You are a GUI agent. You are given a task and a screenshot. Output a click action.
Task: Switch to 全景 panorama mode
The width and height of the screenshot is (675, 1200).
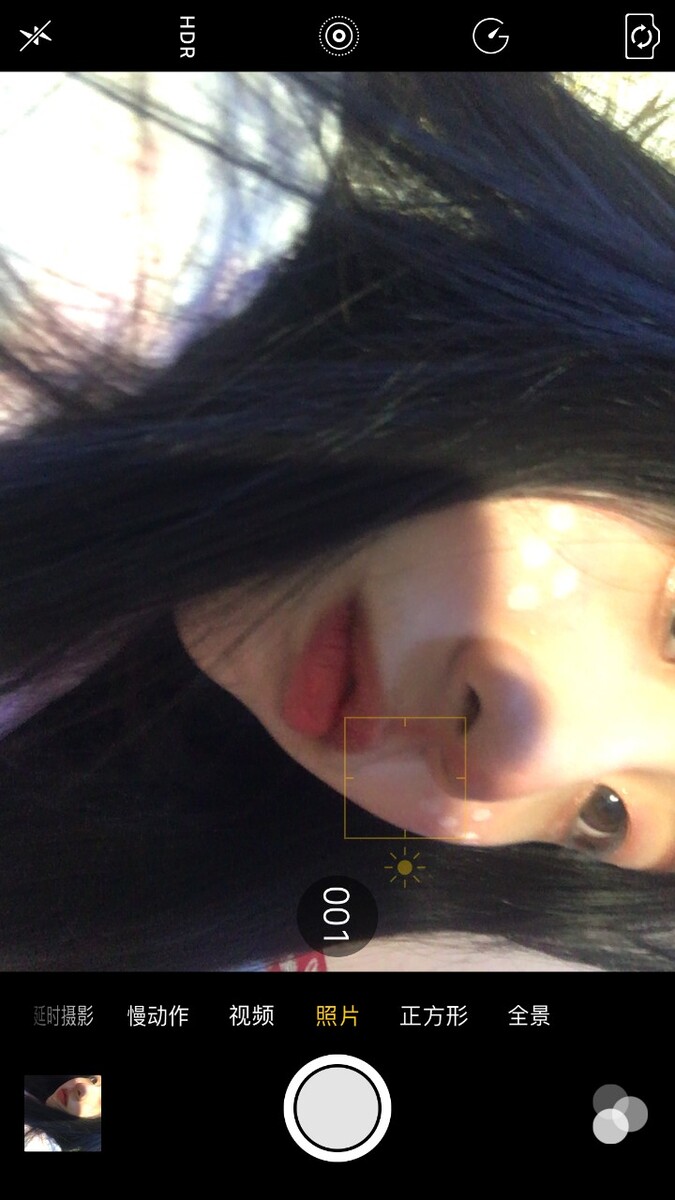pos(529,1016)
